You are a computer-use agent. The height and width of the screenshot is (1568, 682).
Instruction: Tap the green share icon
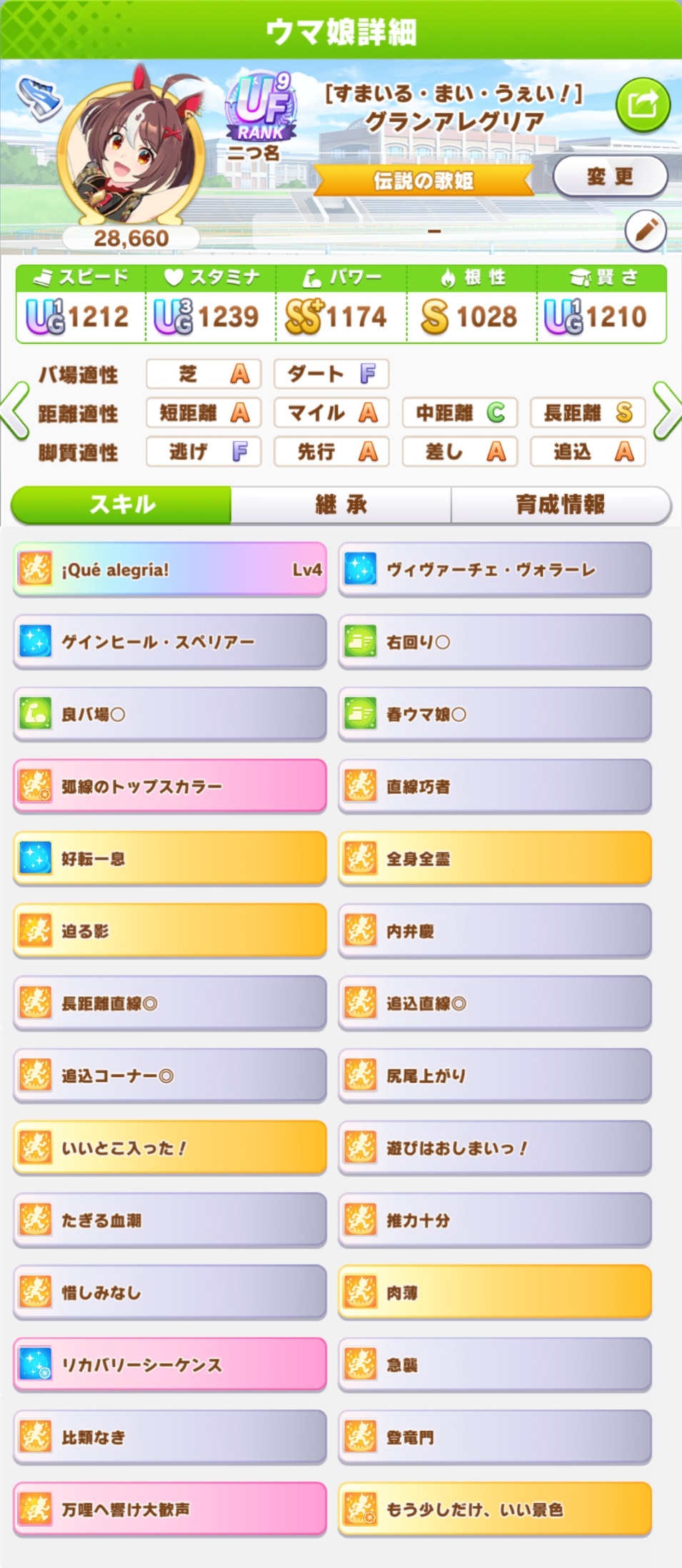pyautogui.click(x=643, y=105)
